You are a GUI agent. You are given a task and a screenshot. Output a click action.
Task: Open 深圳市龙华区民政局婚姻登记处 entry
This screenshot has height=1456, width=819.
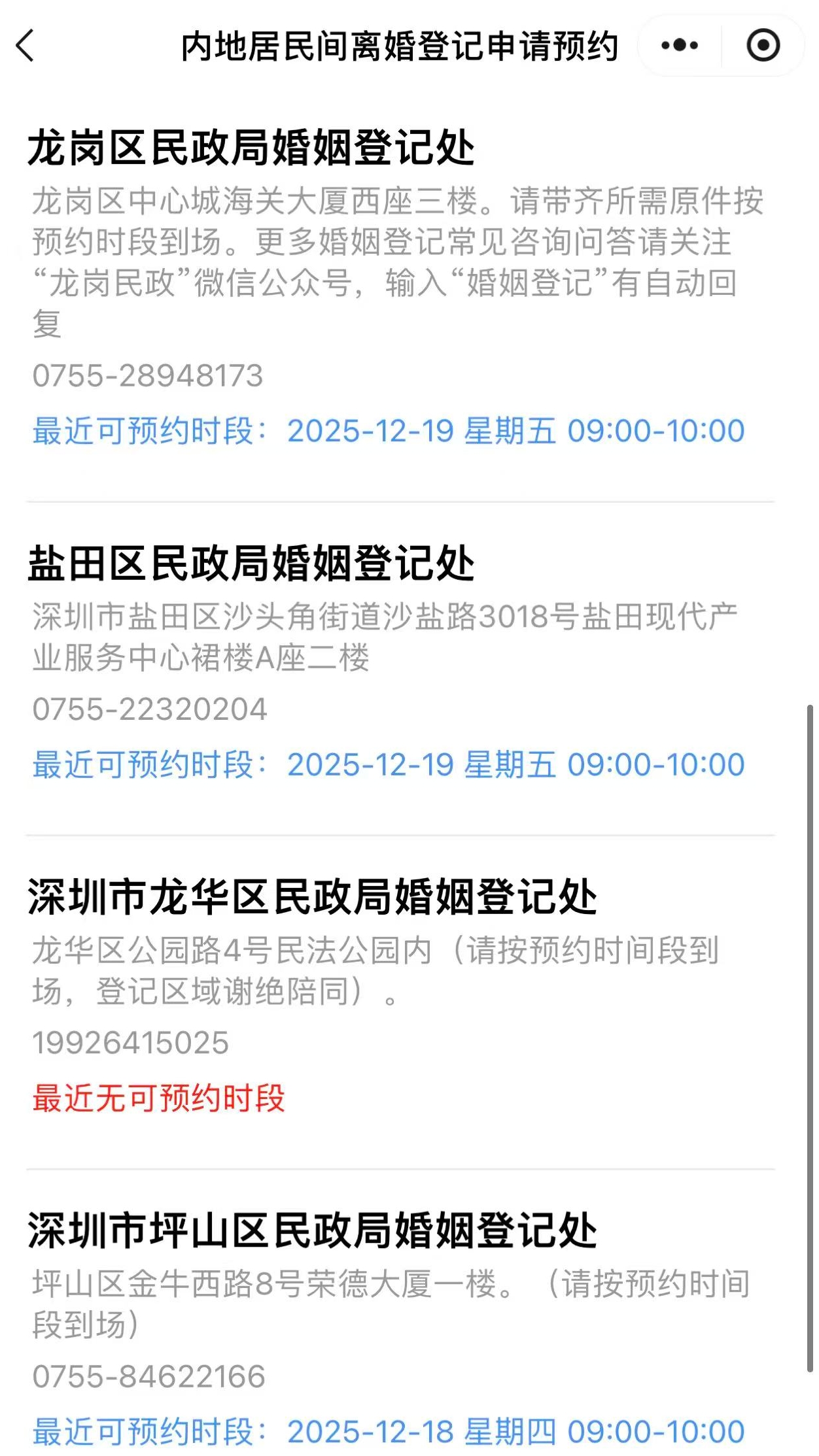[x=312, y=897]
